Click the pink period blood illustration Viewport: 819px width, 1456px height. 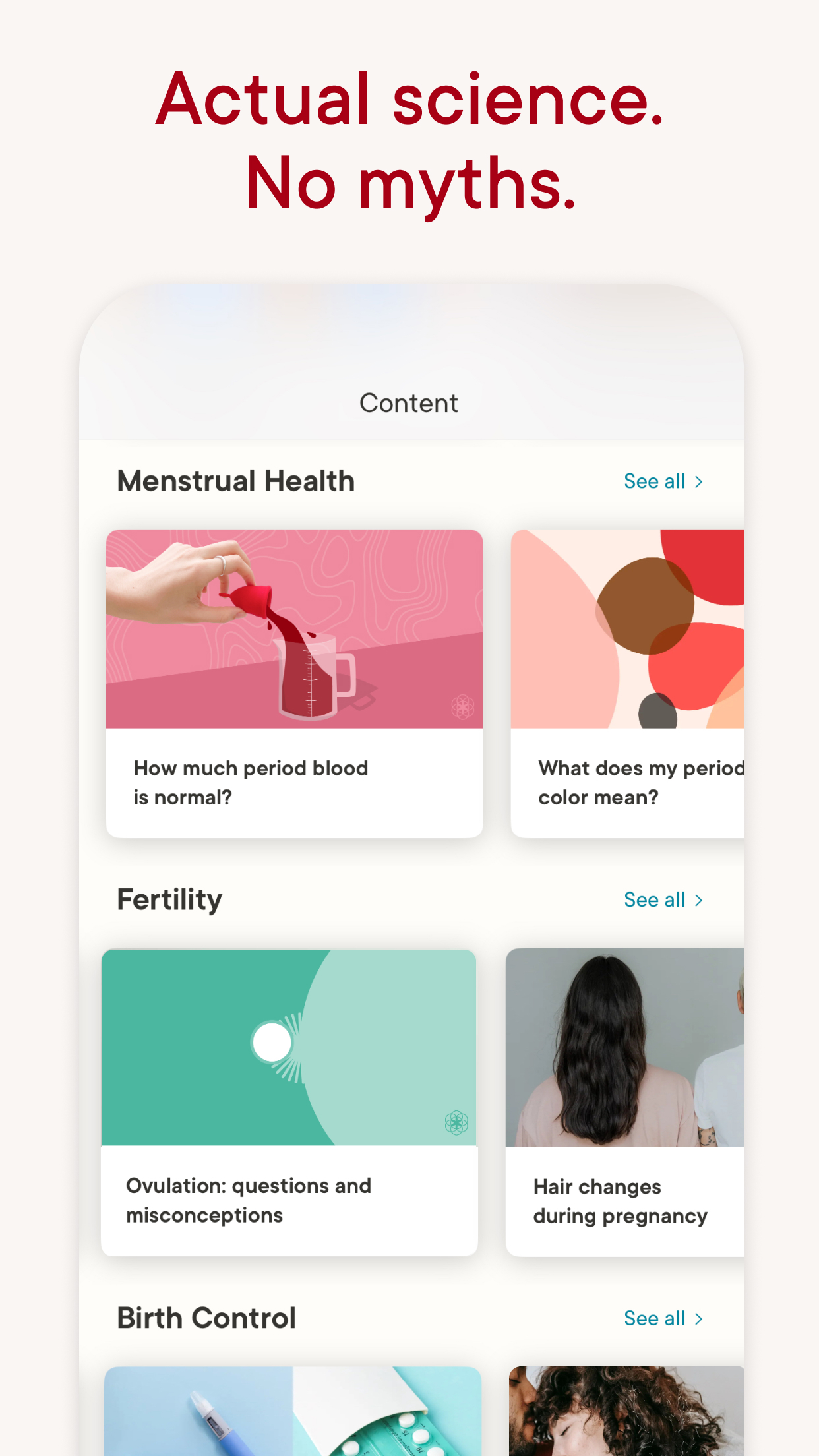[295, 628]
